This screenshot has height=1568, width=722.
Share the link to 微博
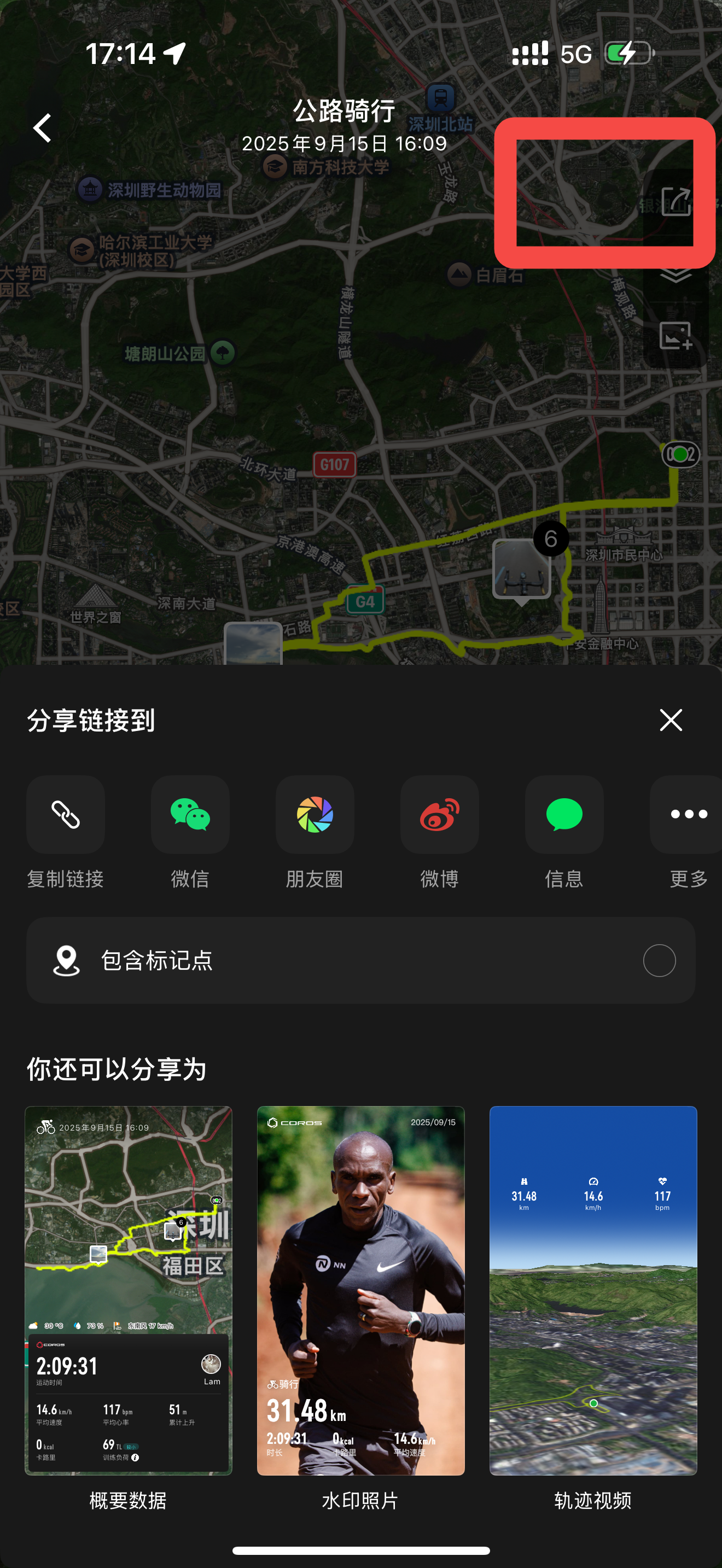[x=440, y=815]
